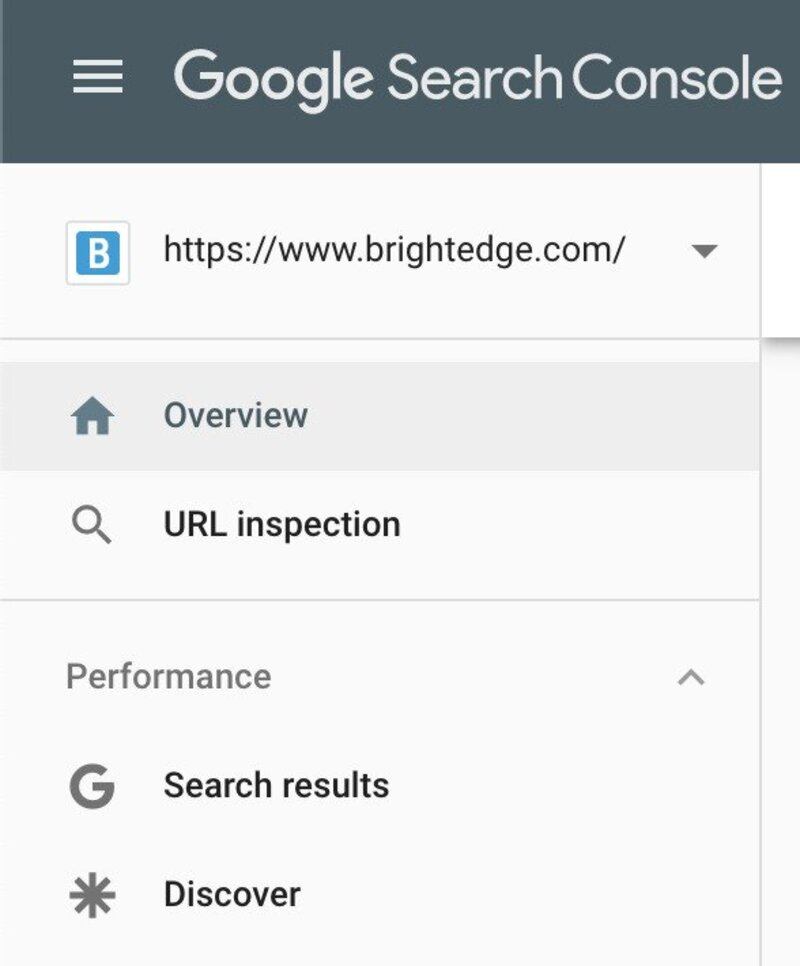Click the Performance section header
The height and width of the screenshot is (966, 800).
[x=168, y=676]
